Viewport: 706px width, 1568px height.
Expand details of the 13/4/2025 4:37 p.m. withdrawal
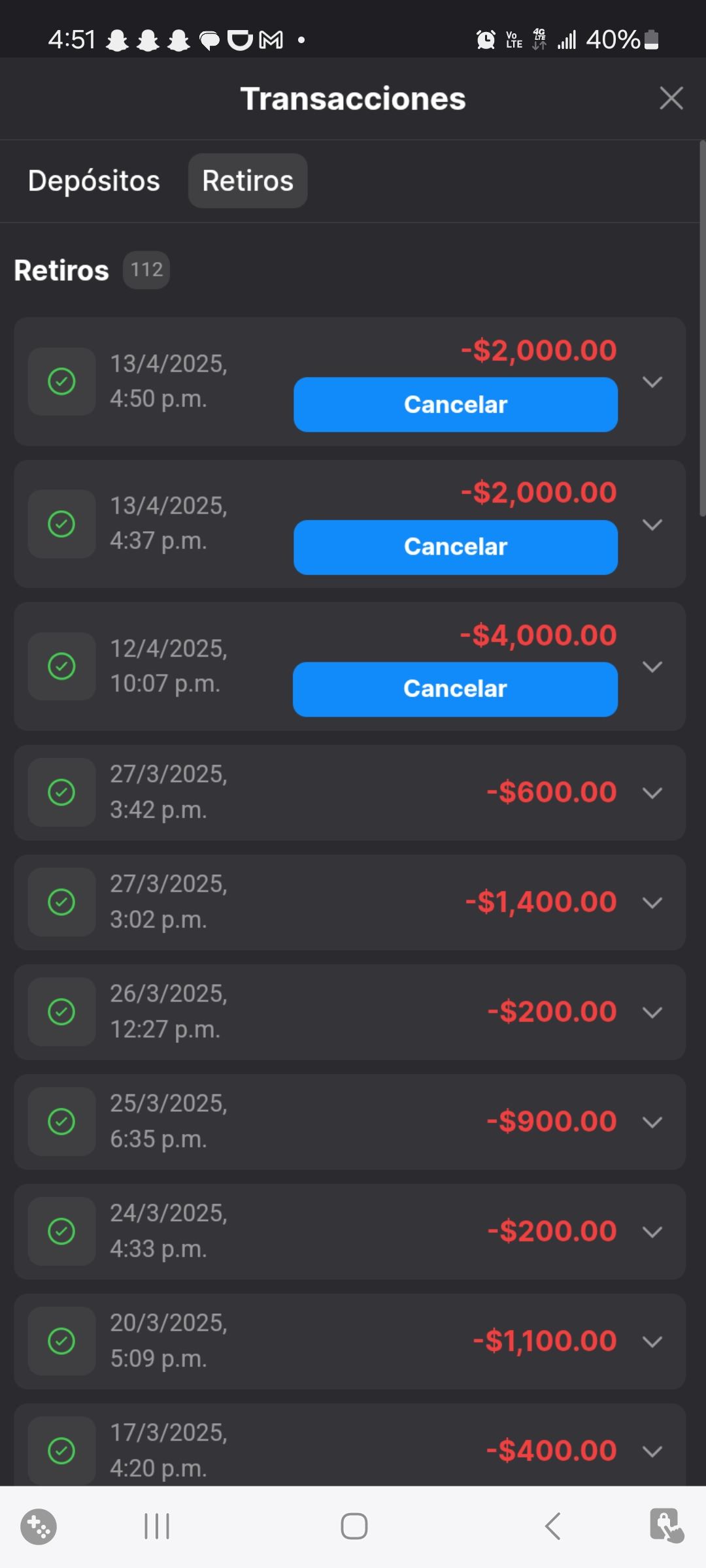tap(652, 525)
